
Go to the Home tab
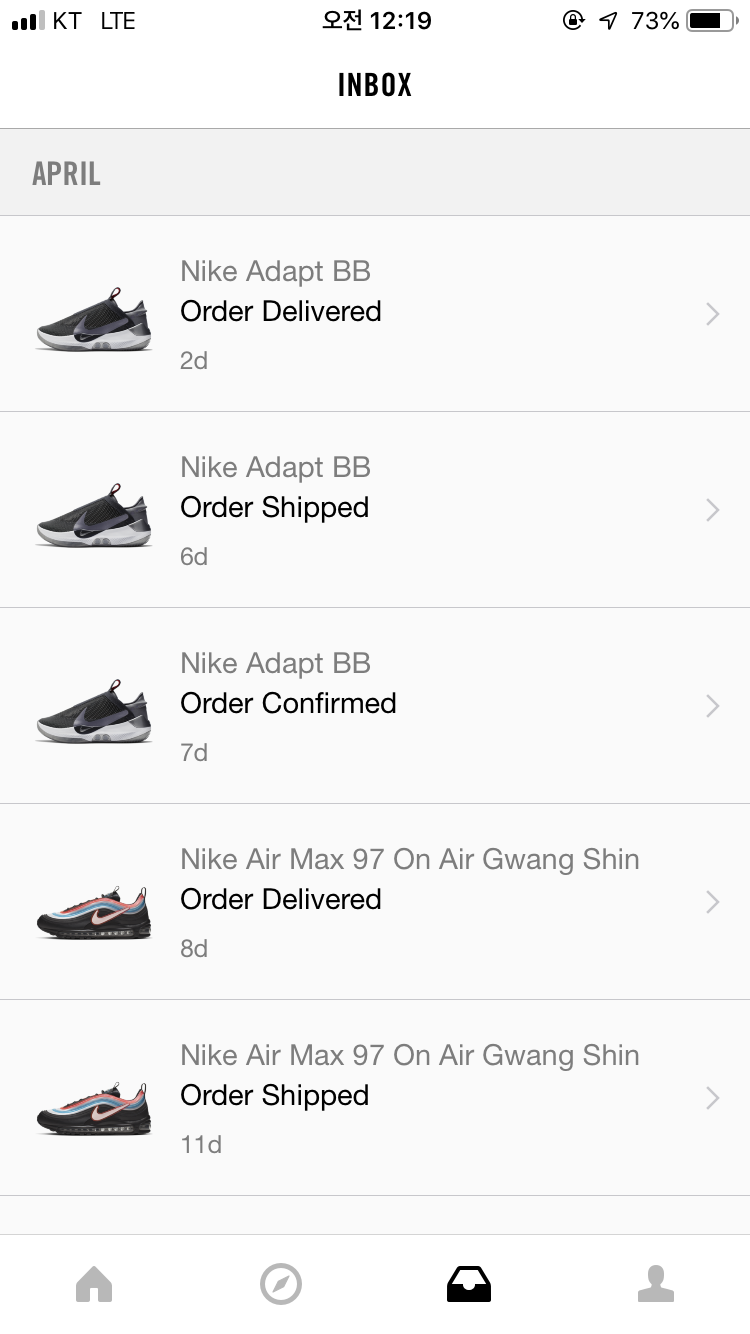(94, 1284)
